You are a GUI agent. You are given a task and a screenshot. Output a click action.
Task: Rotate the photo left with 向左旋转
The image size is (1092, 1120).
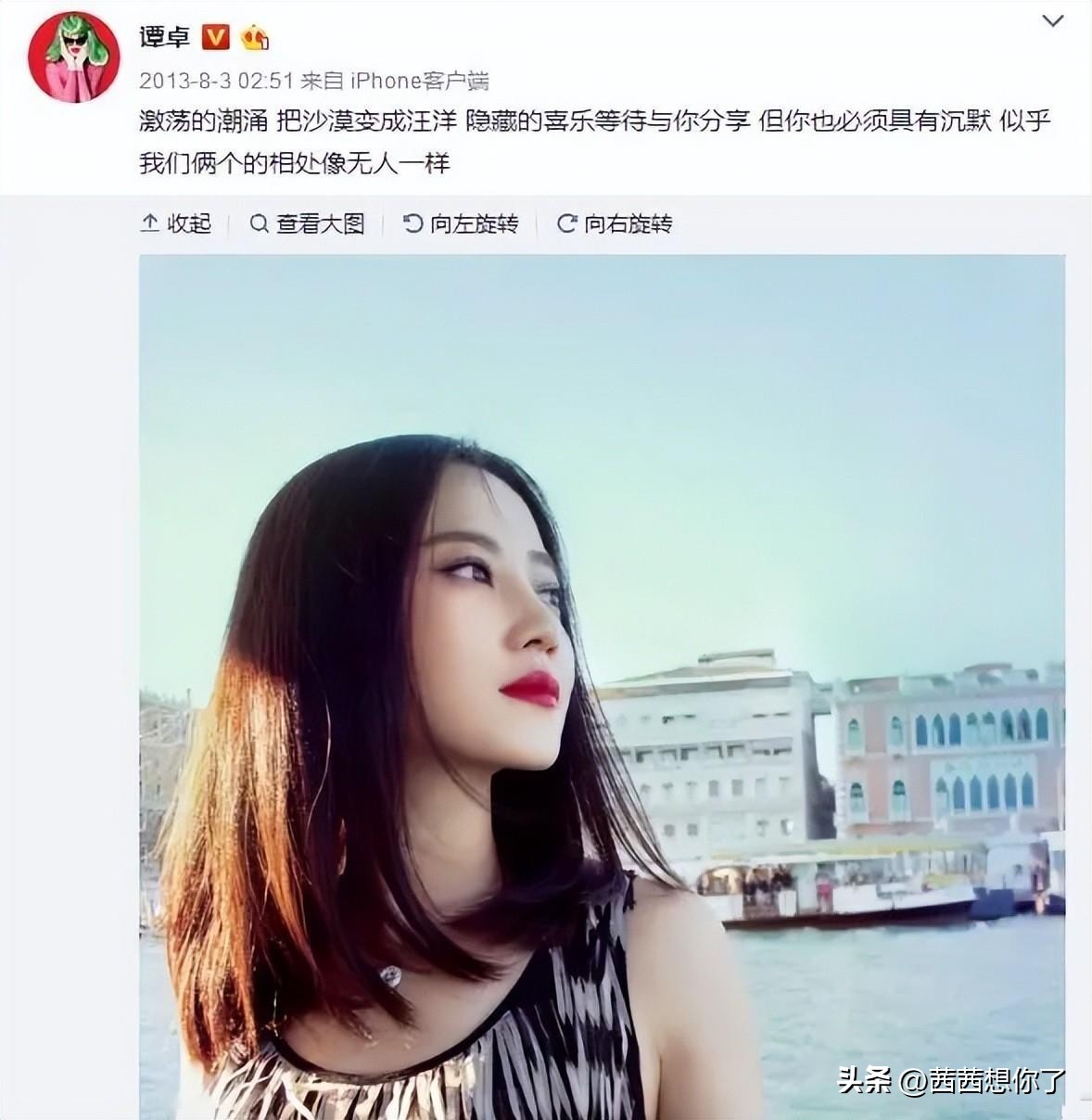(461, 223)
